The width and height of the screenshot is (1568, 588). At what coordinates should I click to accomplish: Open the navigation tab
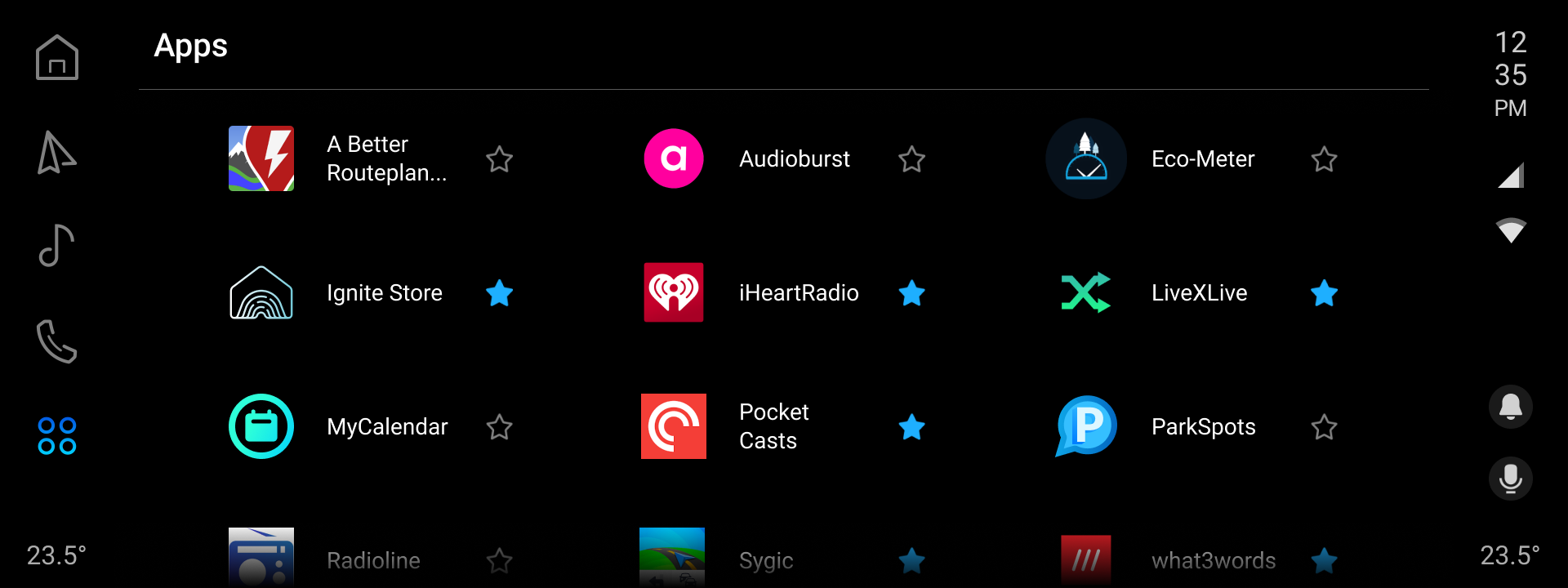tap(57, 153)
